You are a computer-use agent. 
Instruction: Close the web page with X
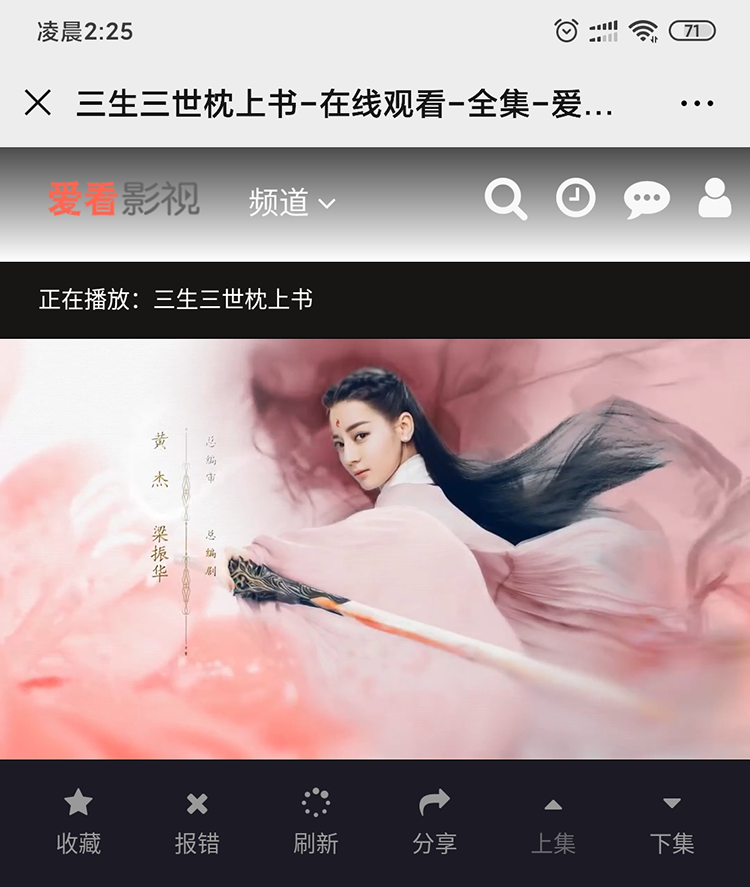[x=38, y=103]
